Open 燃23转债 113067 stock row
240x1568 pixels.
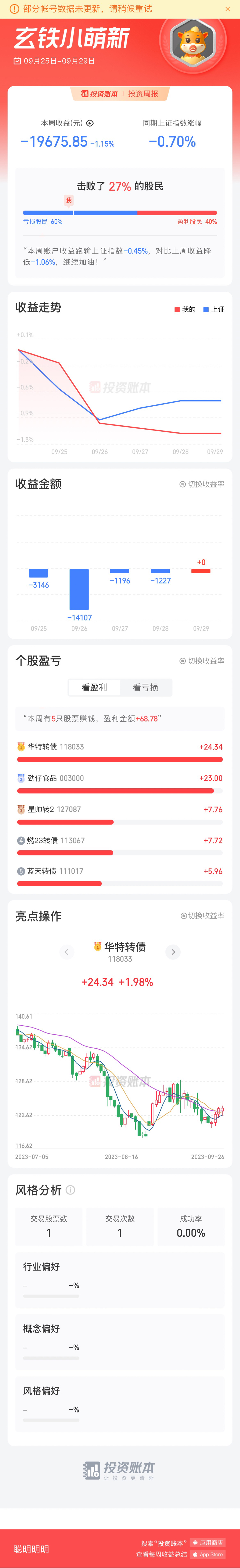pos(119,841)
